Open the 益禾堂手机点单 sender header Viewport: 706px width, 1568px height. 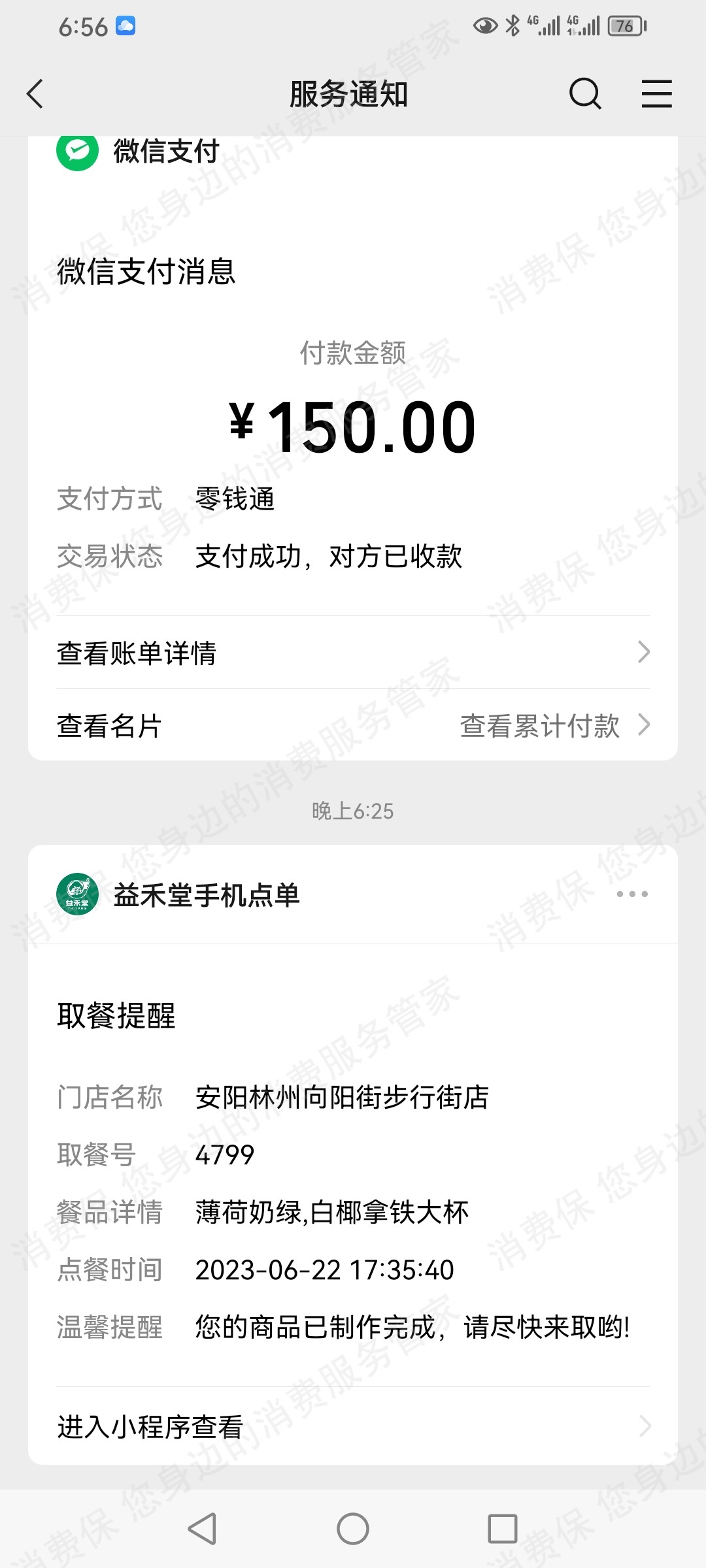coord(206,895)
